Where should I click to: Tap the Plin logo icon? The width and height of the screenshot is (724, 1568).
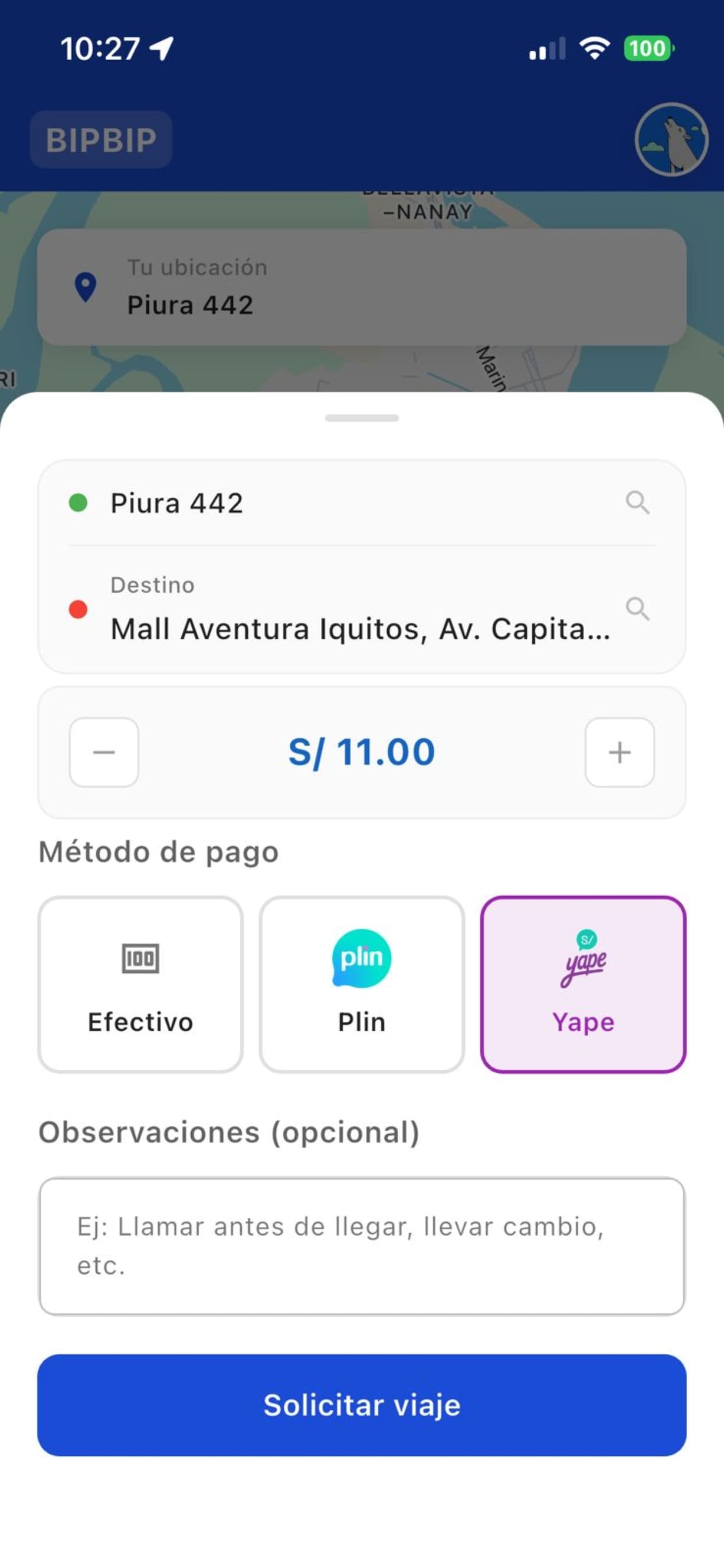point(362,957)
